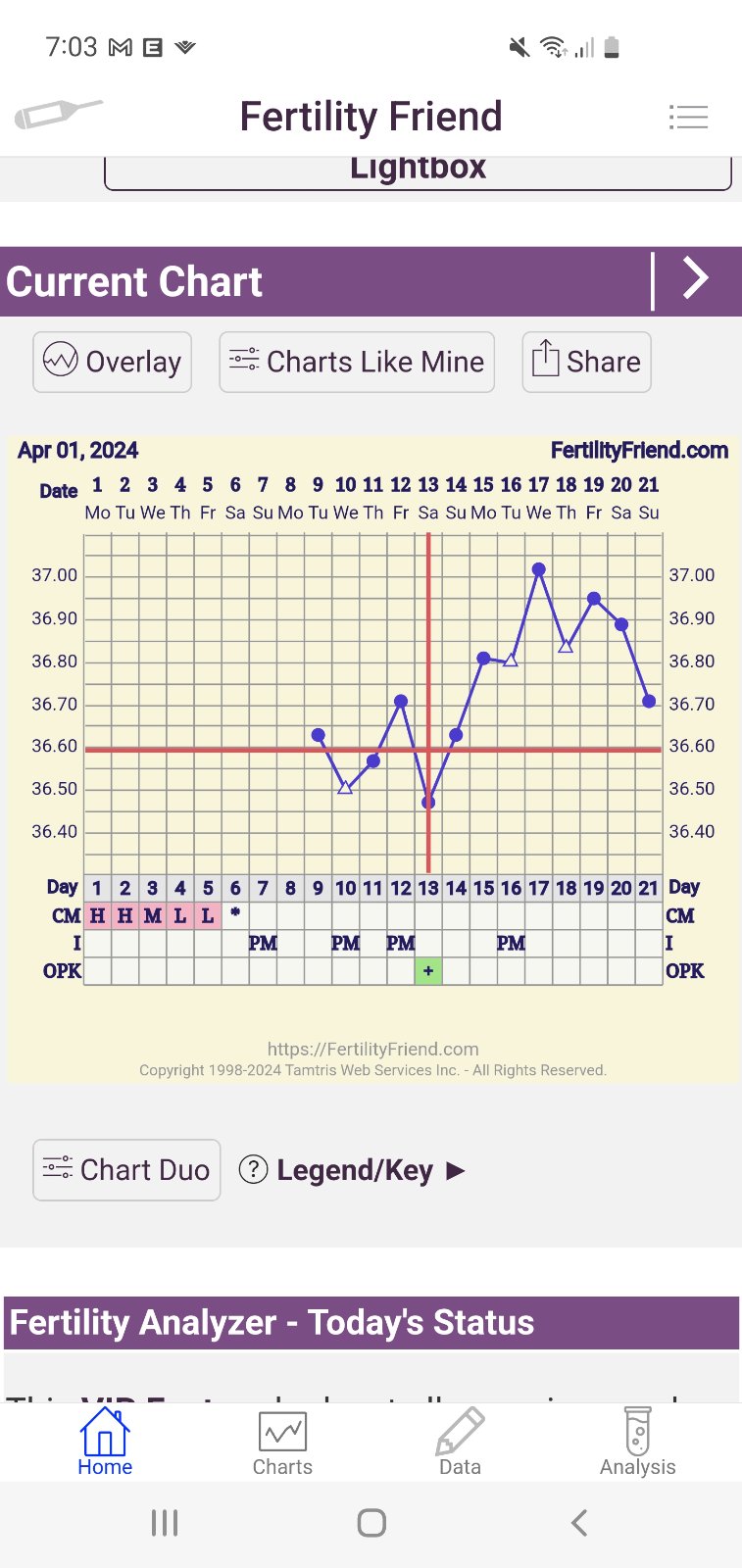This screenshot has width=742, height=1568.
Task: Open Charts Like Mine
Action: pyautogui.click(x=357, y=362)
